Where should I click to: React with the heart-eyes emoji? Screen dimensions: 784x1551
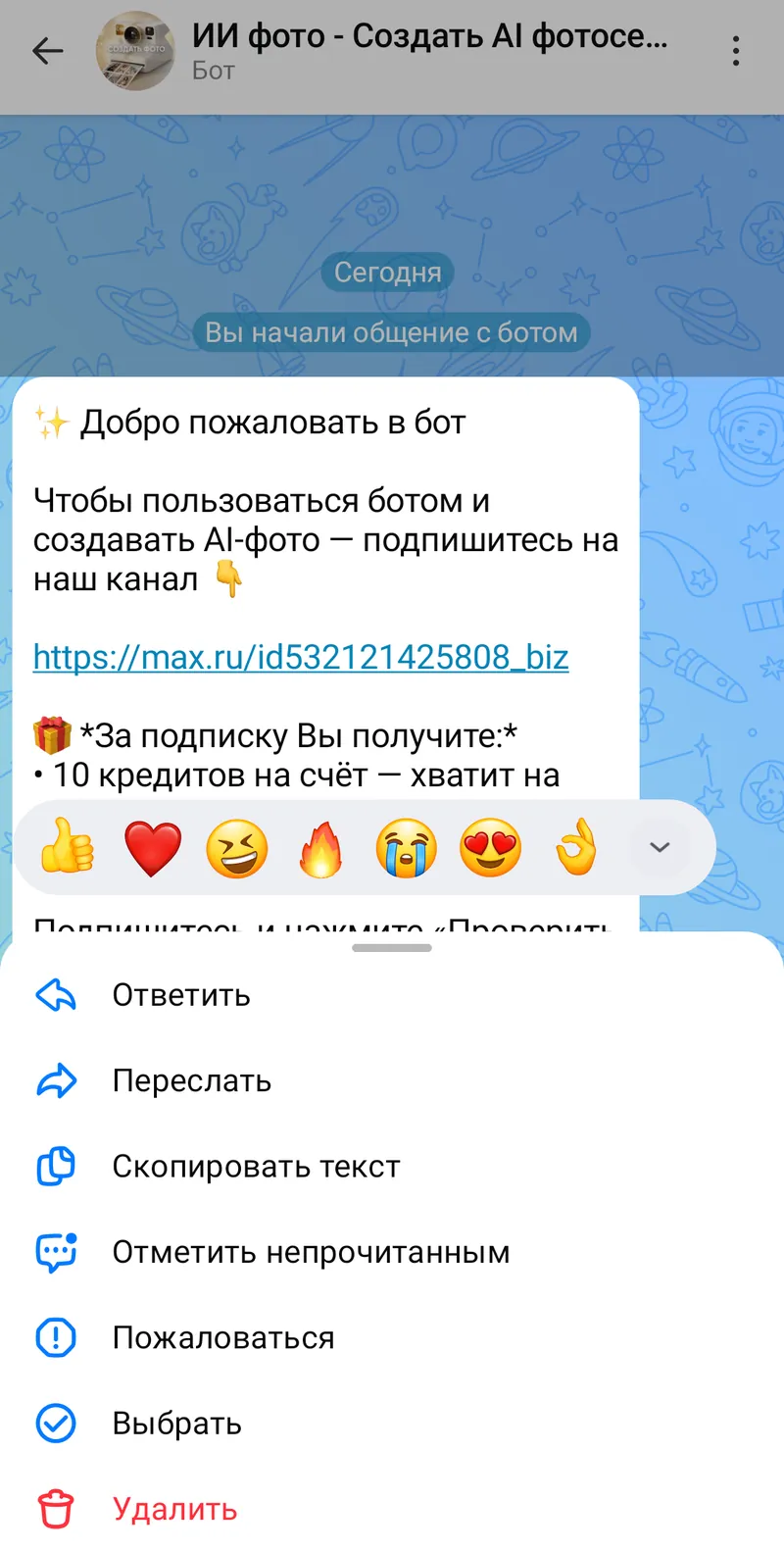(x=491, y=848)
